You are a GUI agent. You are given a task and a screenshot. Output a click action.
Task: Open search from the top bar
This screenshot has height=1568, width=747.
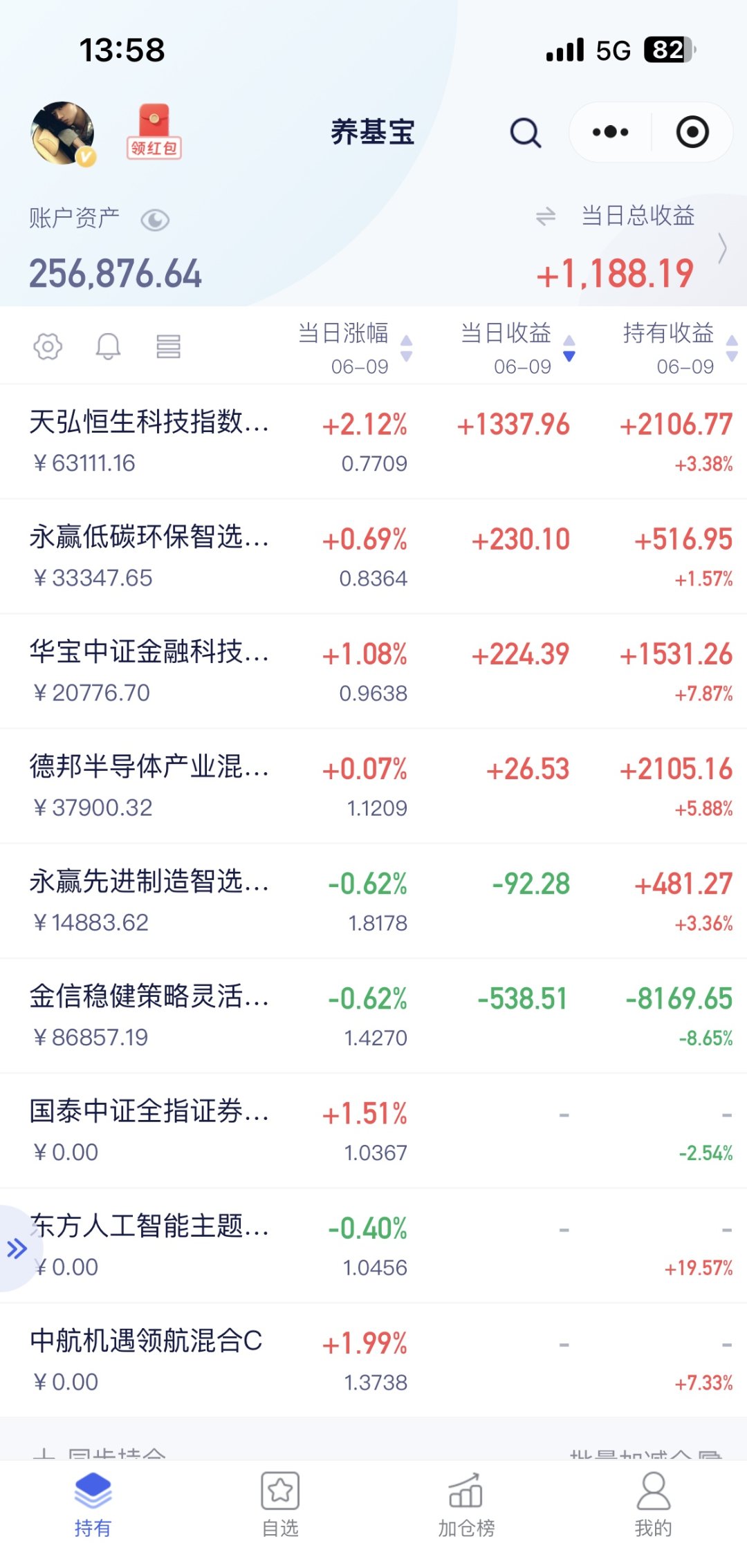coord(526,133)
